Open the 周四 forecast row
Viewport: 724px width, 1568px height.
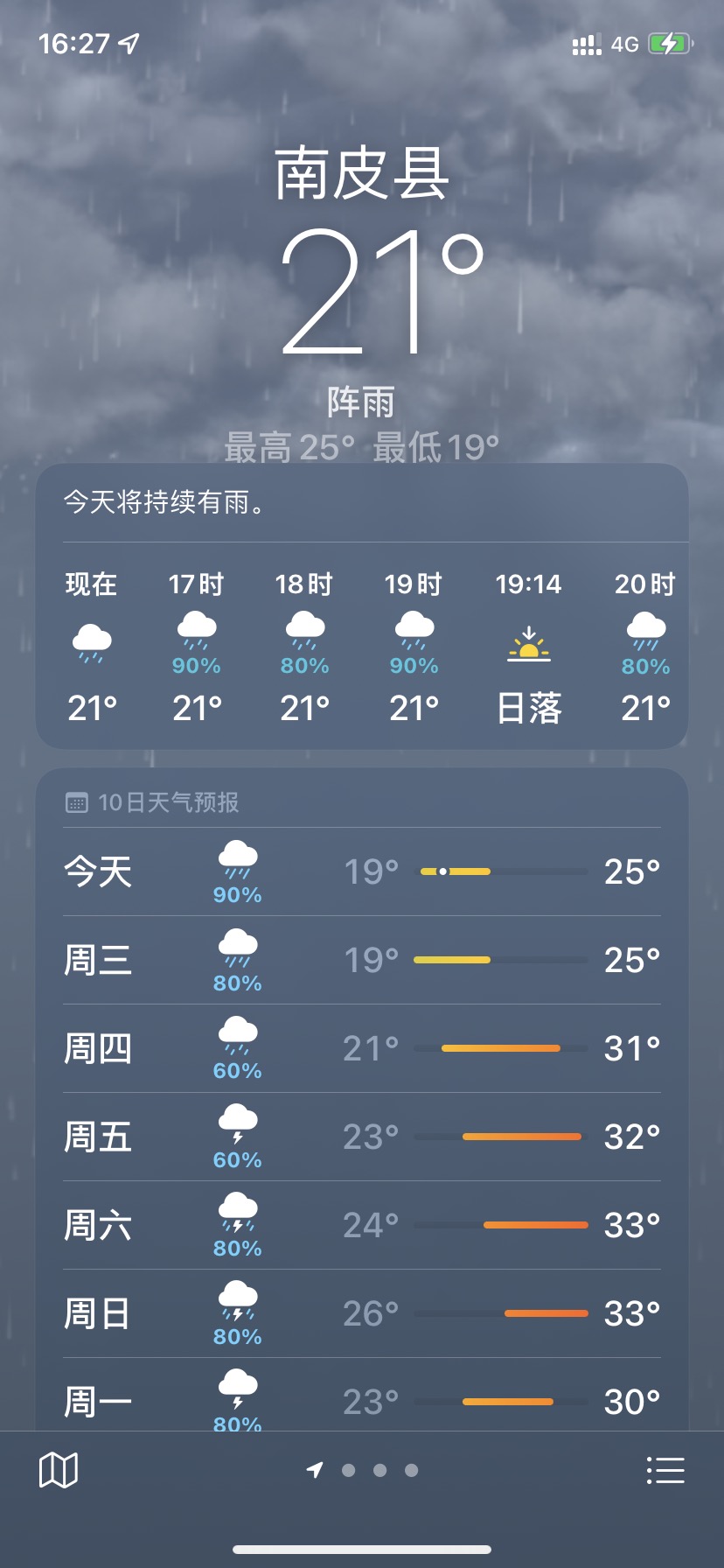pos(362,1048)
